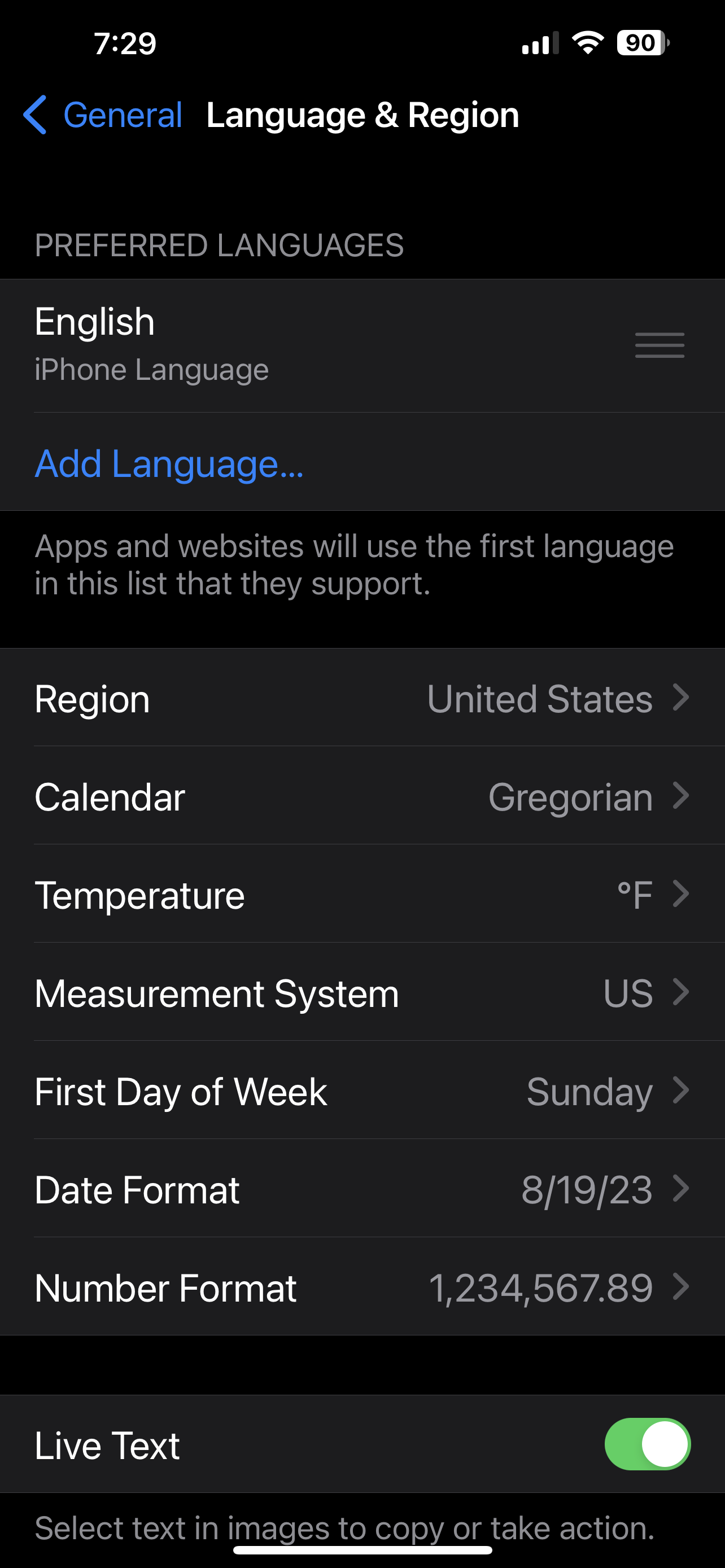Open Measurement System options

(x=362, y=993)
